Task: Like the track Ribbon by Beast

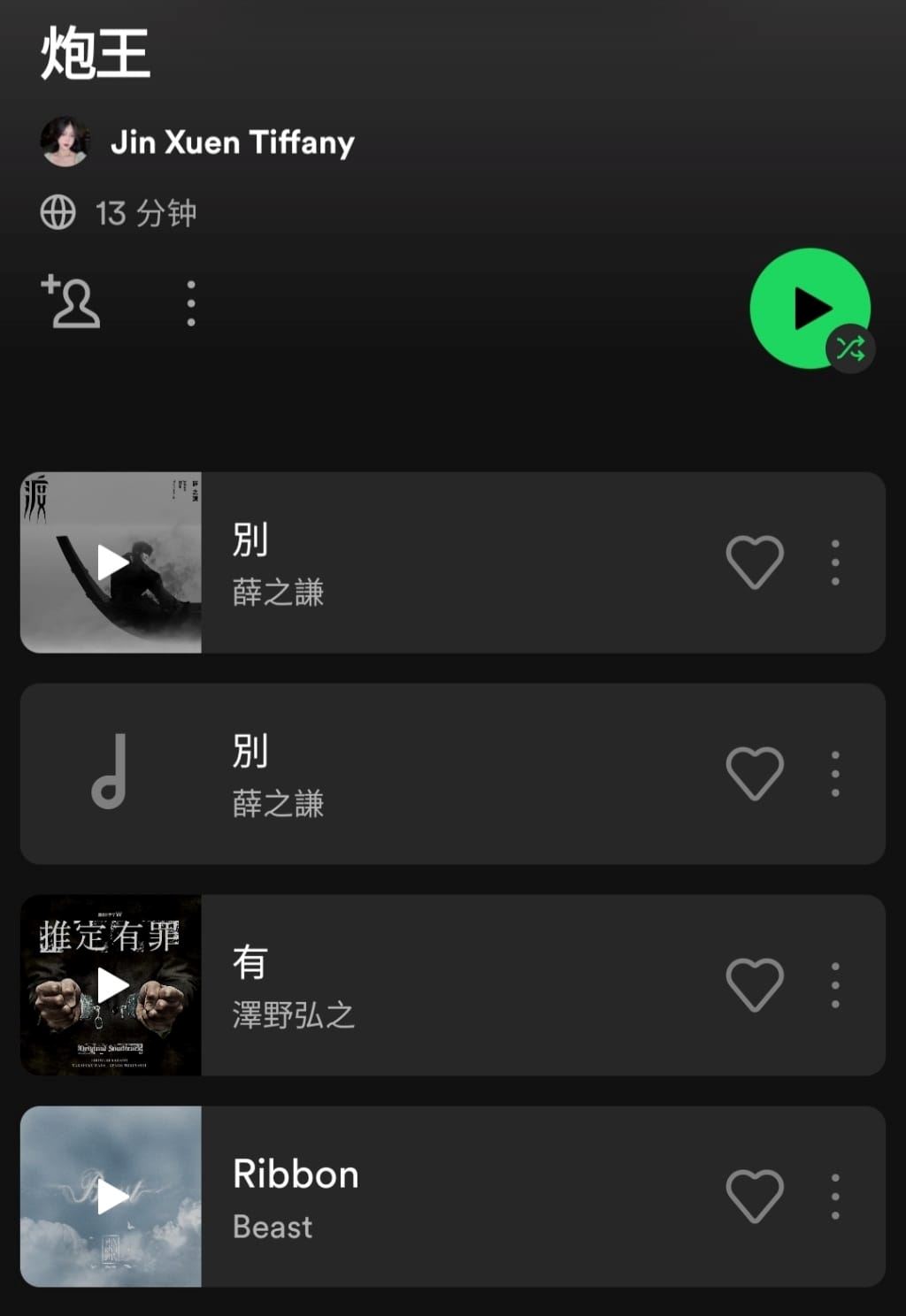Action: point(755,1196)
